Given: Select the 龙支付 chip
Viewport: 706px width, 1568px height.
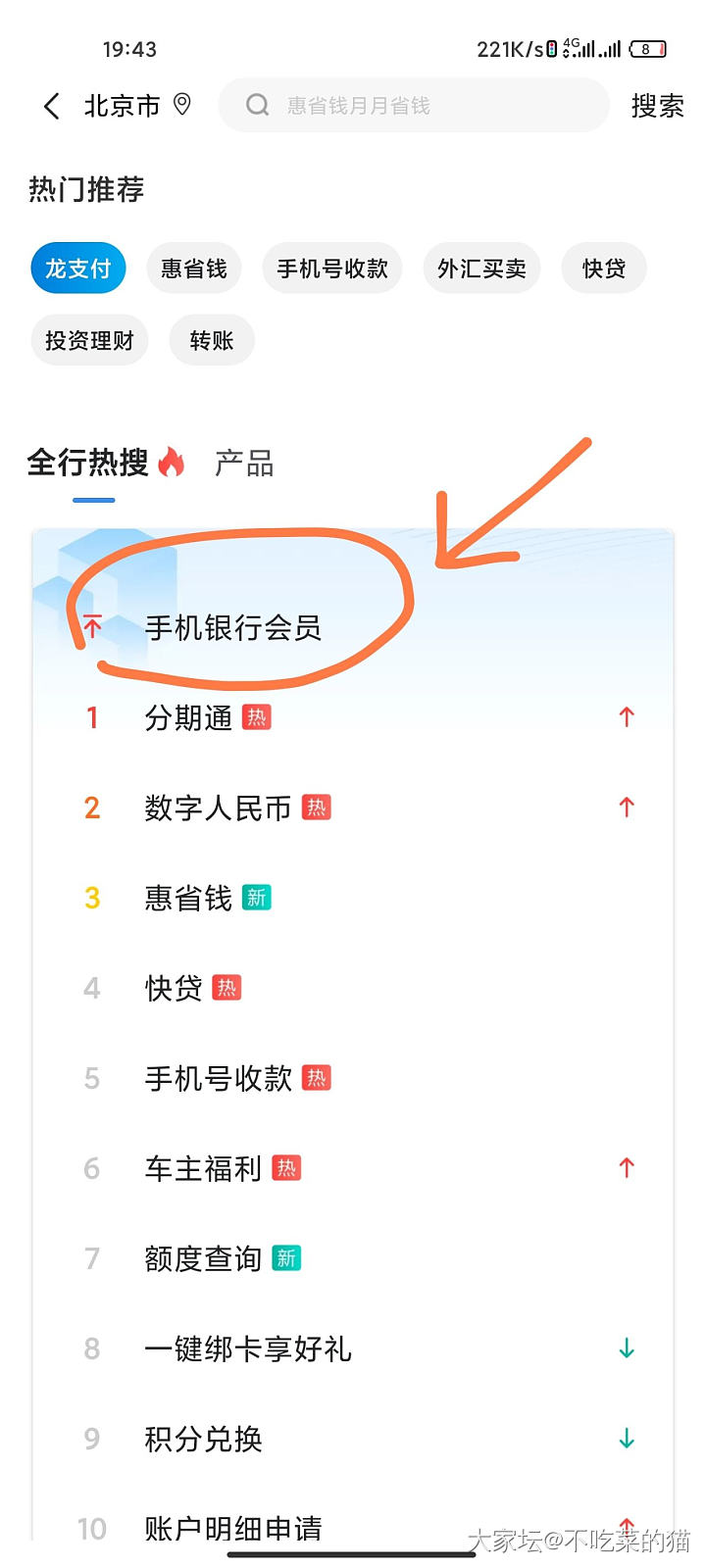Looking at the screenshot, I should coord(78,269).
